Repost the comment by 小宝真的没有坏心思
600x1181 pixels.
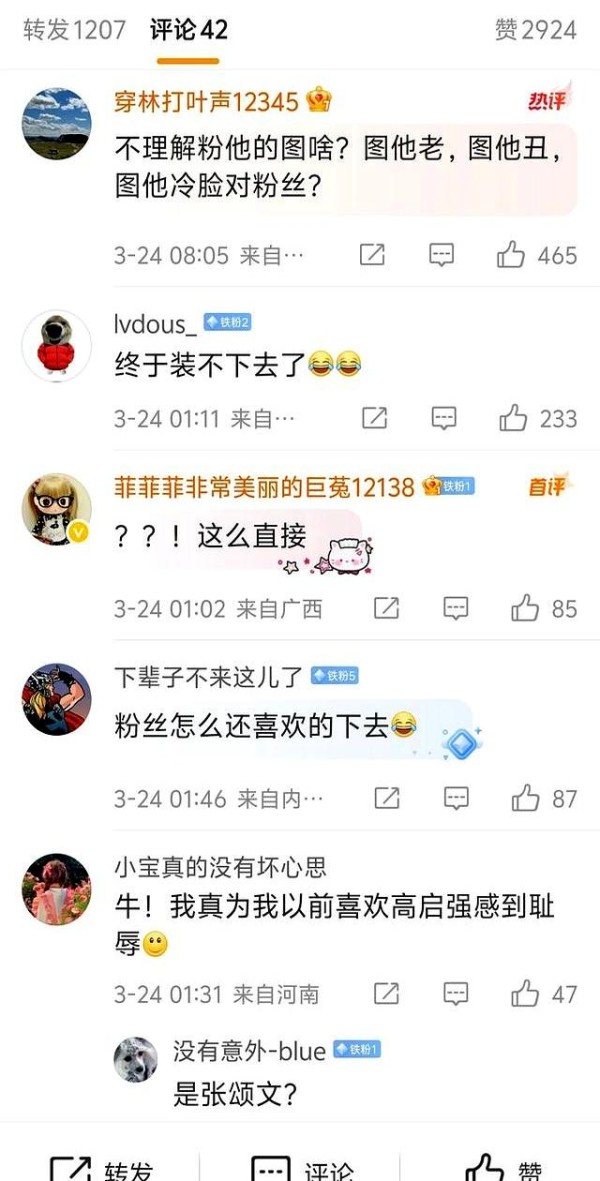[x=386, y=994]
